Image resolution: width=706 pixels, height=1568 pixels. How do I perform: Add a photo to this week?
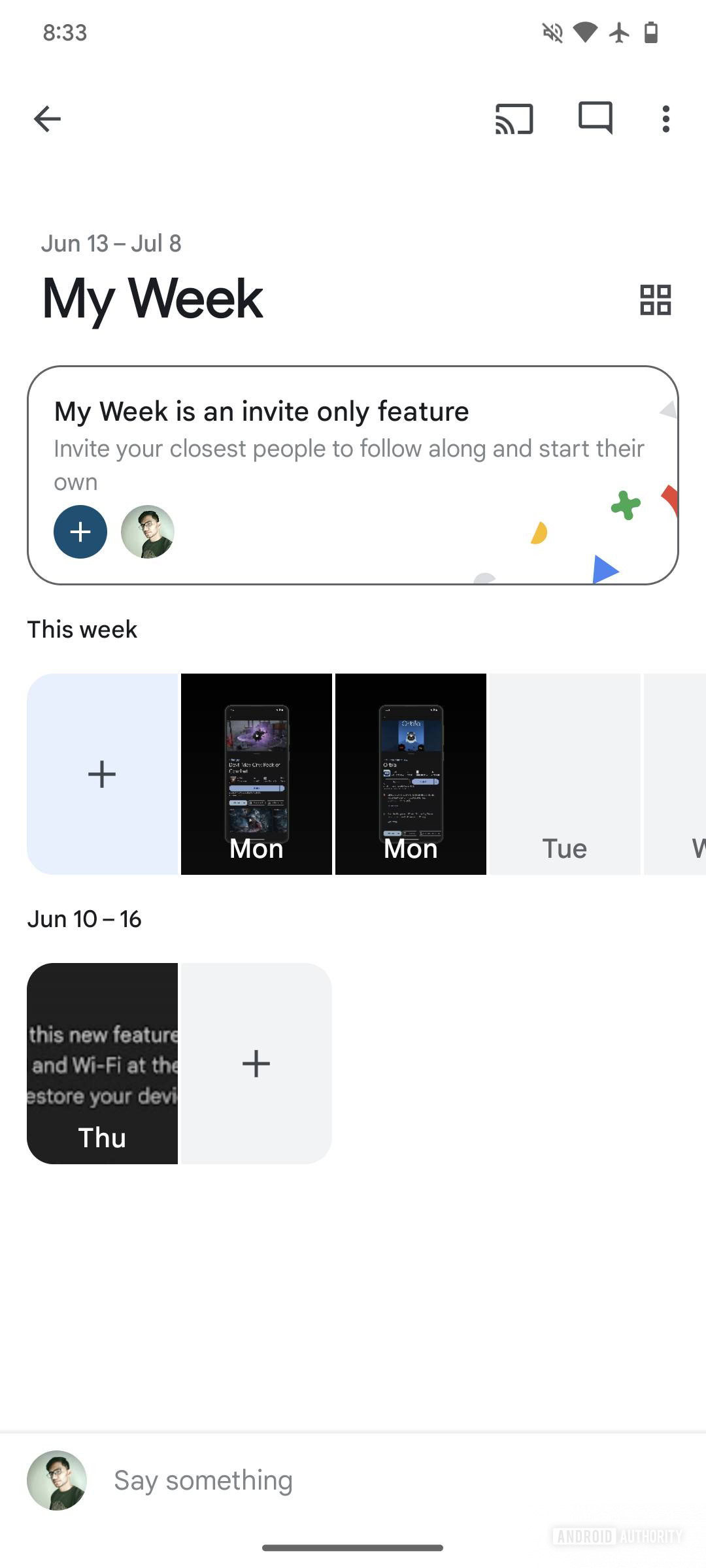click(x=102, y=774)
